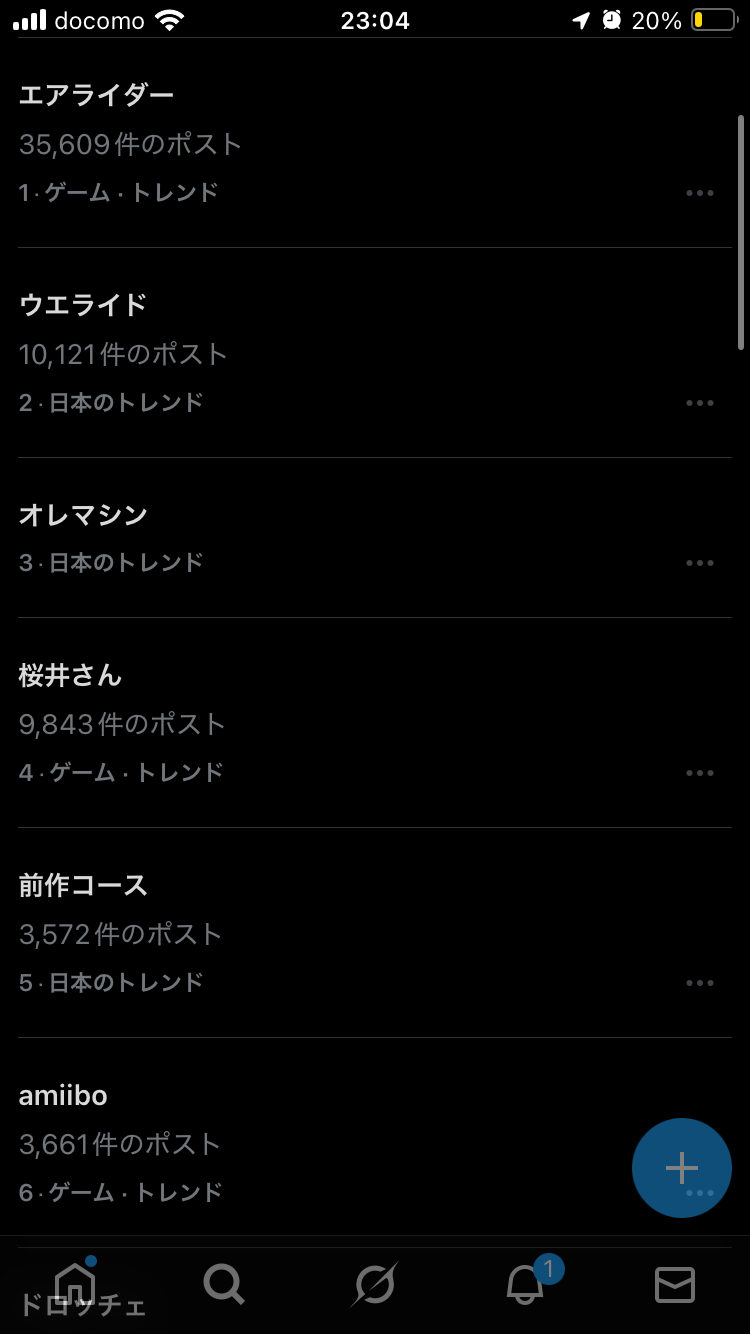Image resolution: width=750 pixels, height=1334 pixels.
Task: Open the オレマシン trend
Action: tap(83, 516)
